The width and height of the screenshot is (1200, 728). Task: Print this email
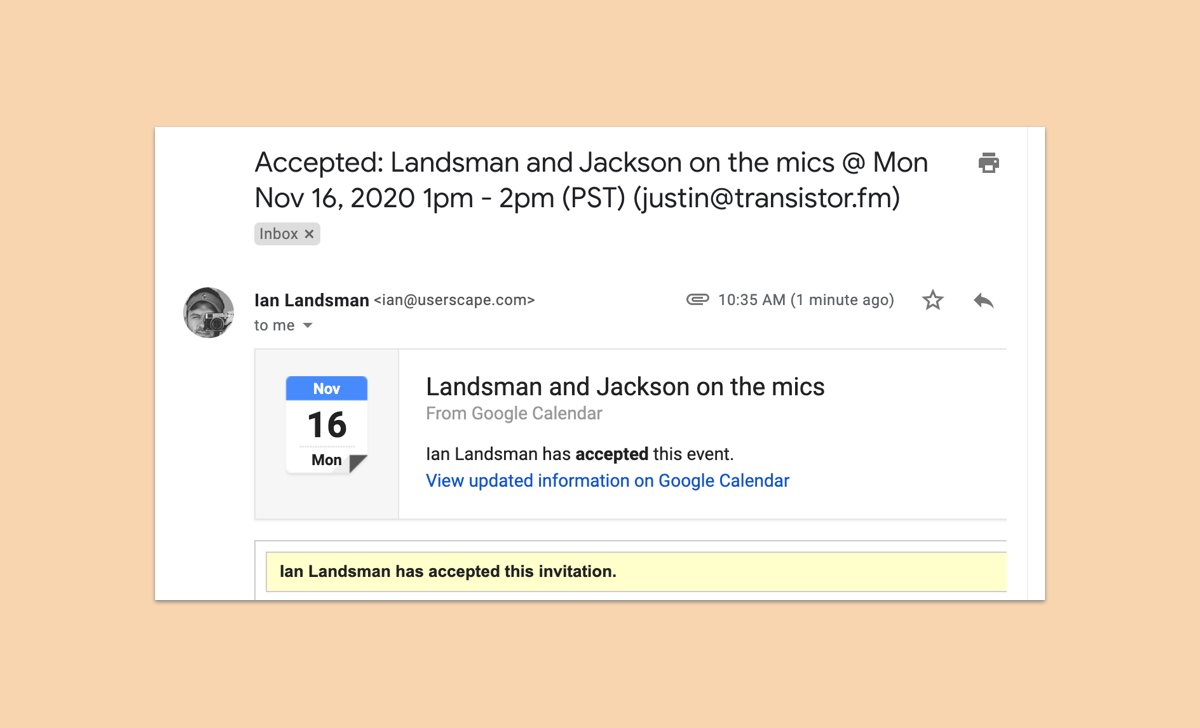click(x=988, y=163)
